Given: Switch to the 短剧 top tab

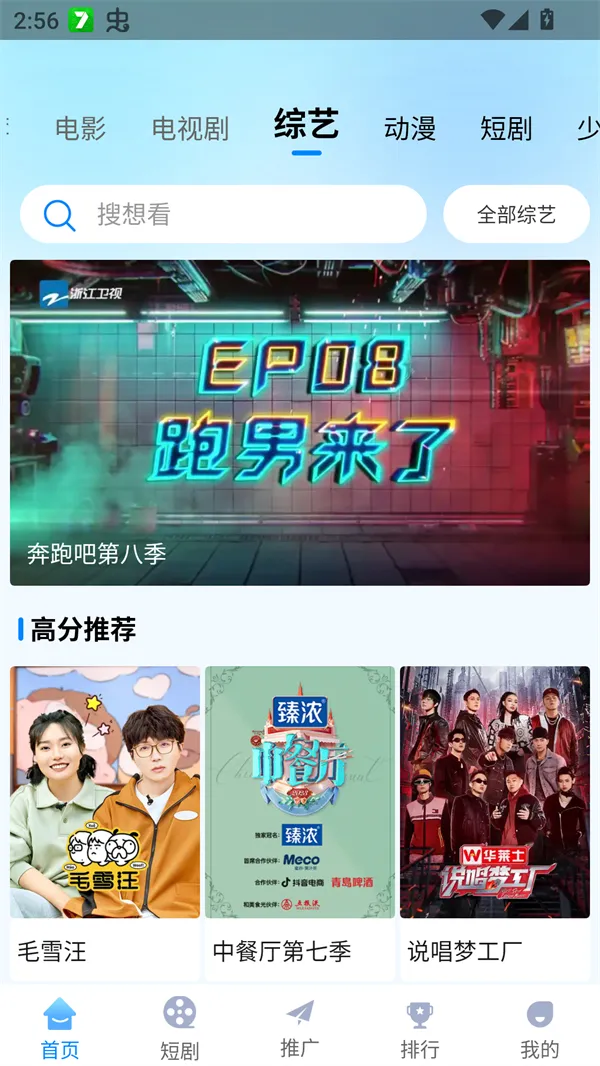Looking at the screenshot, I should point(506,128).
